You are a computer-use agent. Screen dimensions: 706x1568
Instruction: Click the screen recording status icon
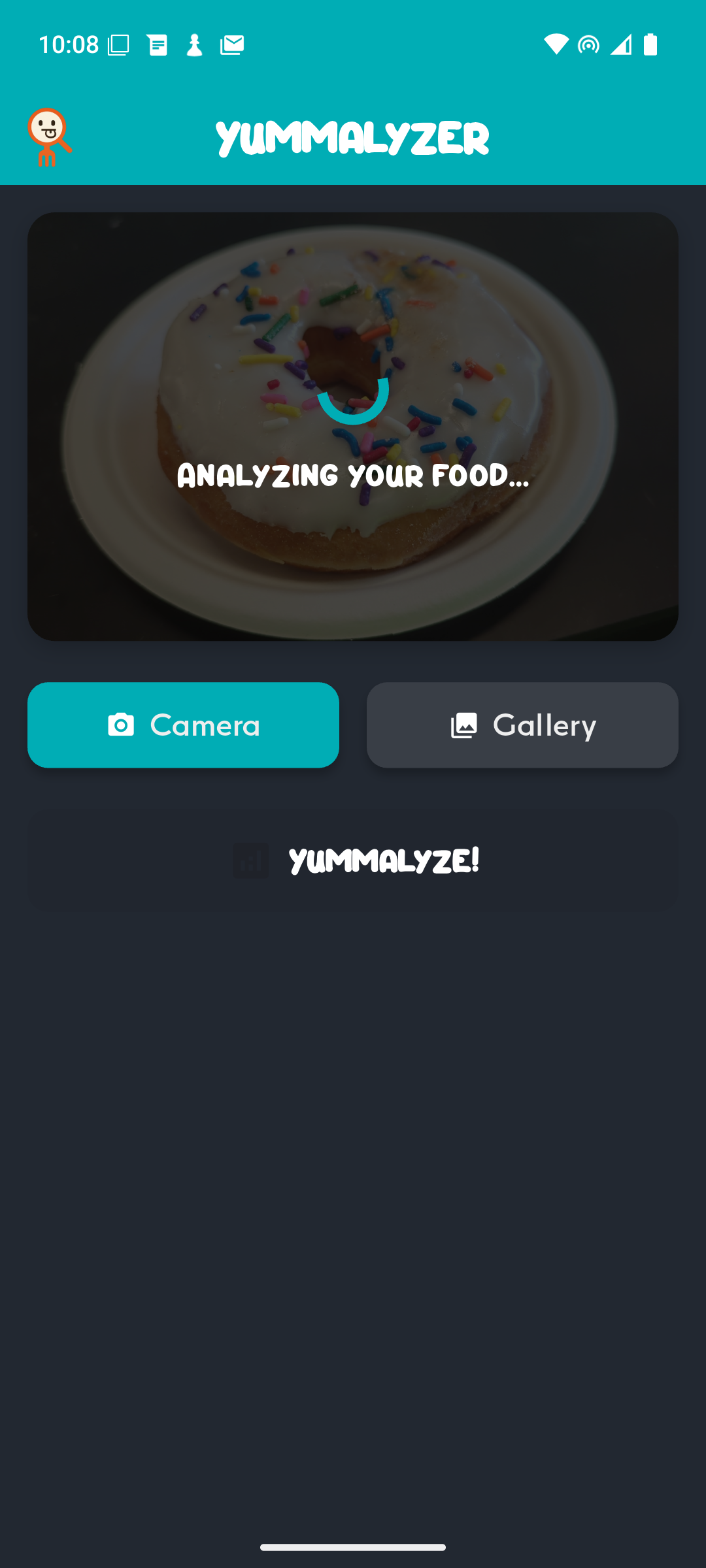[118, 44]
